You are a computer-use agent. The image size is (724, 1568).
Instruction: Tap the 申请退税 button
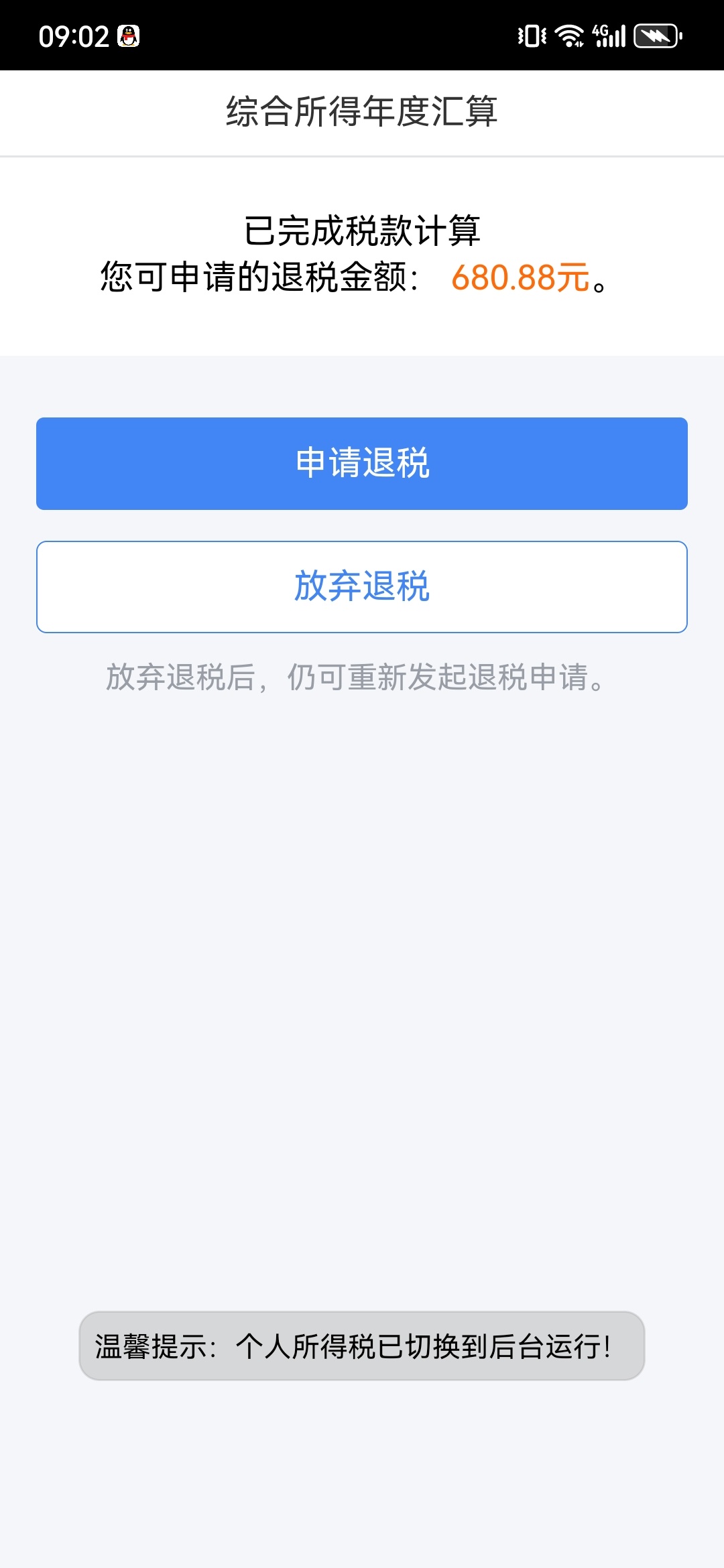tap(362, 463)
